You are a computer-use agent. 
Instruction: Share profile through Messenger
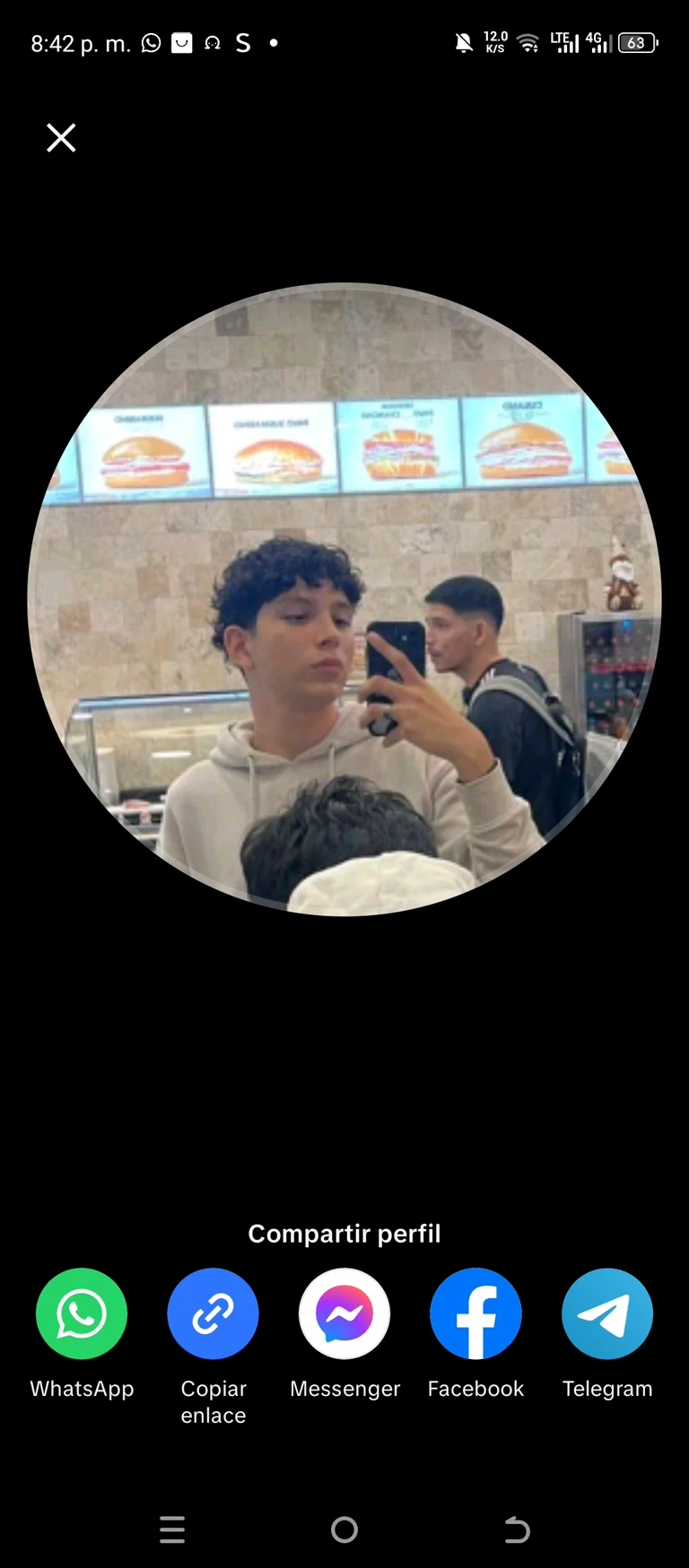(x=344, y=1314)
